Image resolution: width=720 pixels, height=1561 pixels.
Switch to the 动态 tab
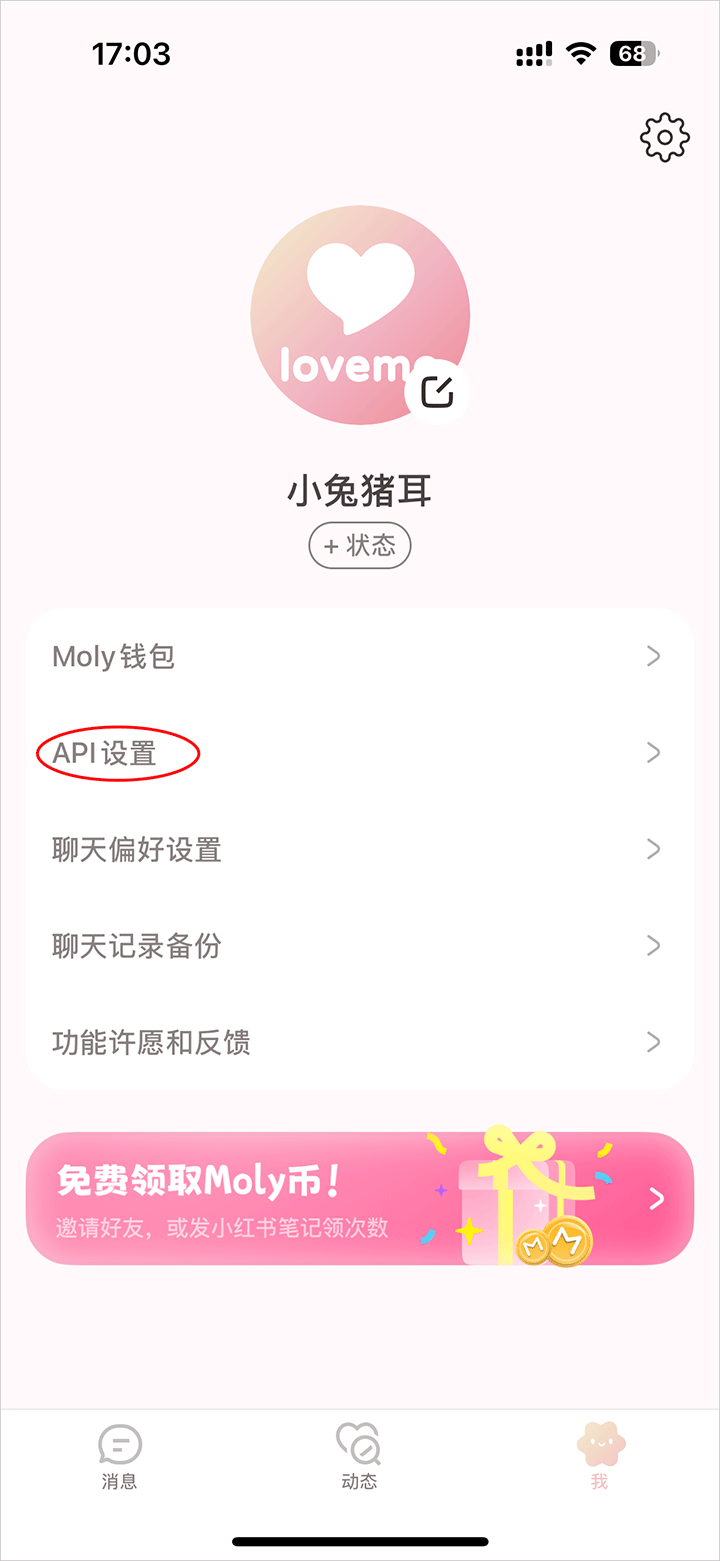(359, 1456)
